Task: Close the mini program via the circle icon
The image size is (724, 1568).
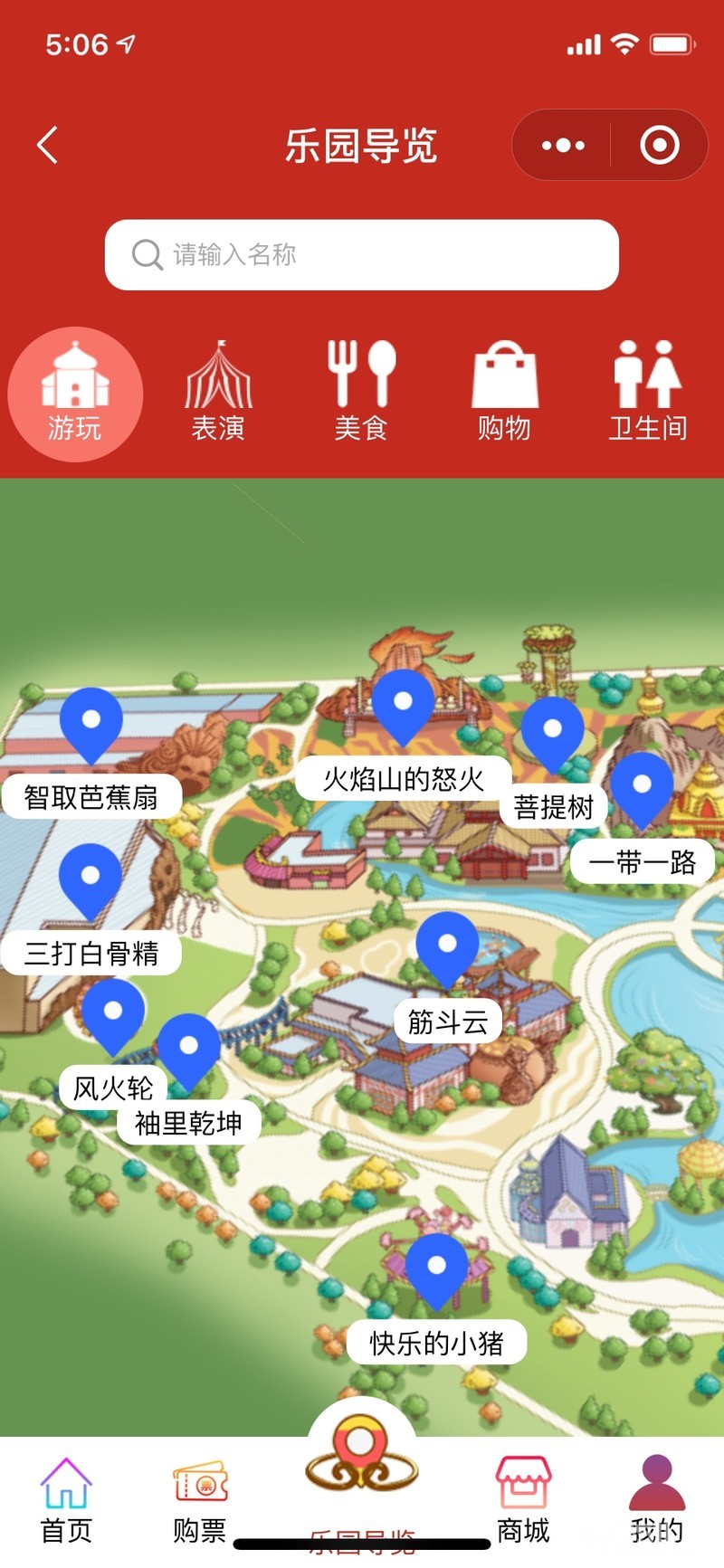Action: [x=660, y=145]
